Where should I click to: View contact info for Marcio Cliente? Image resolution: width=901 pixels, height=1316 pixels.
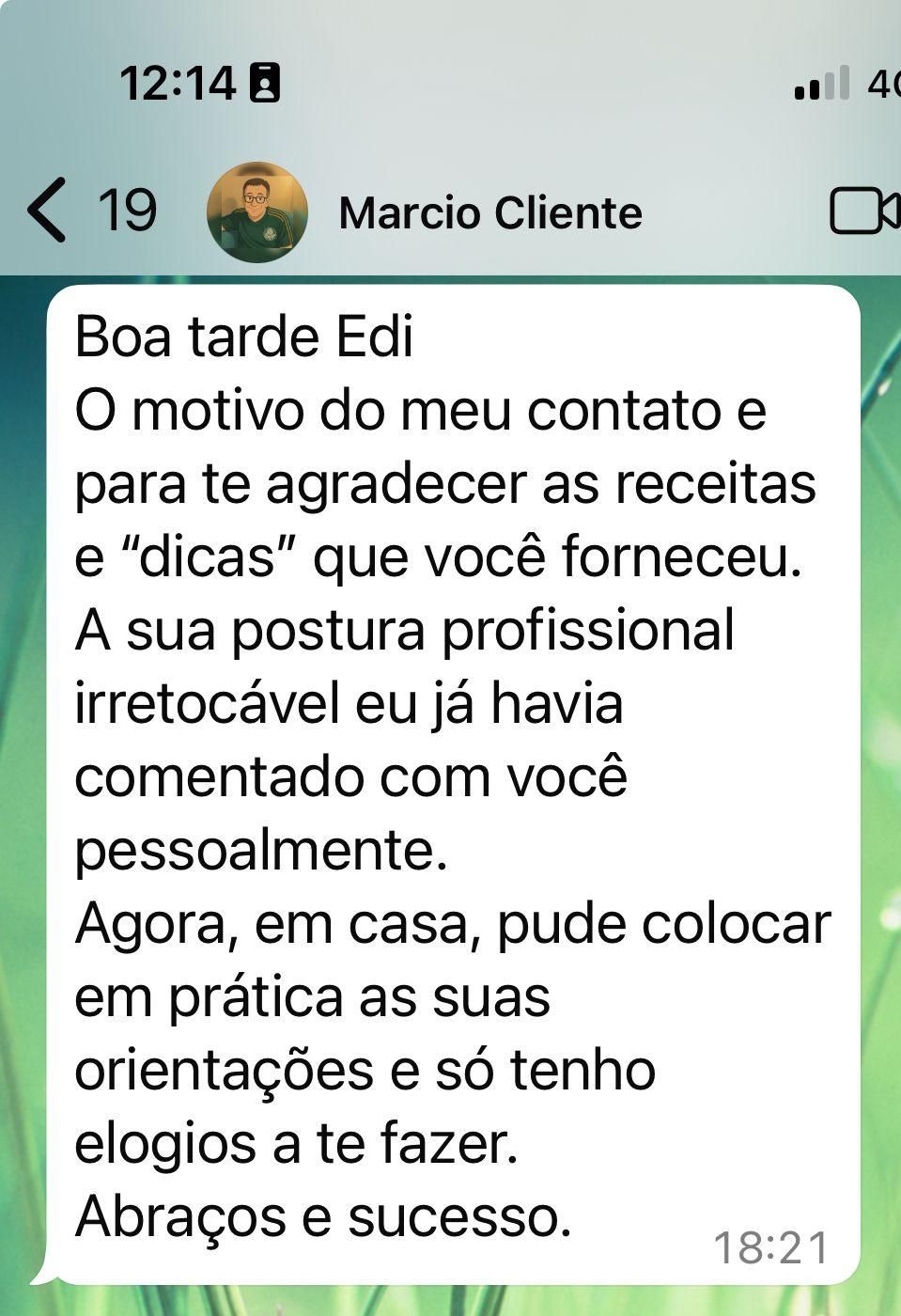[489, 213]
